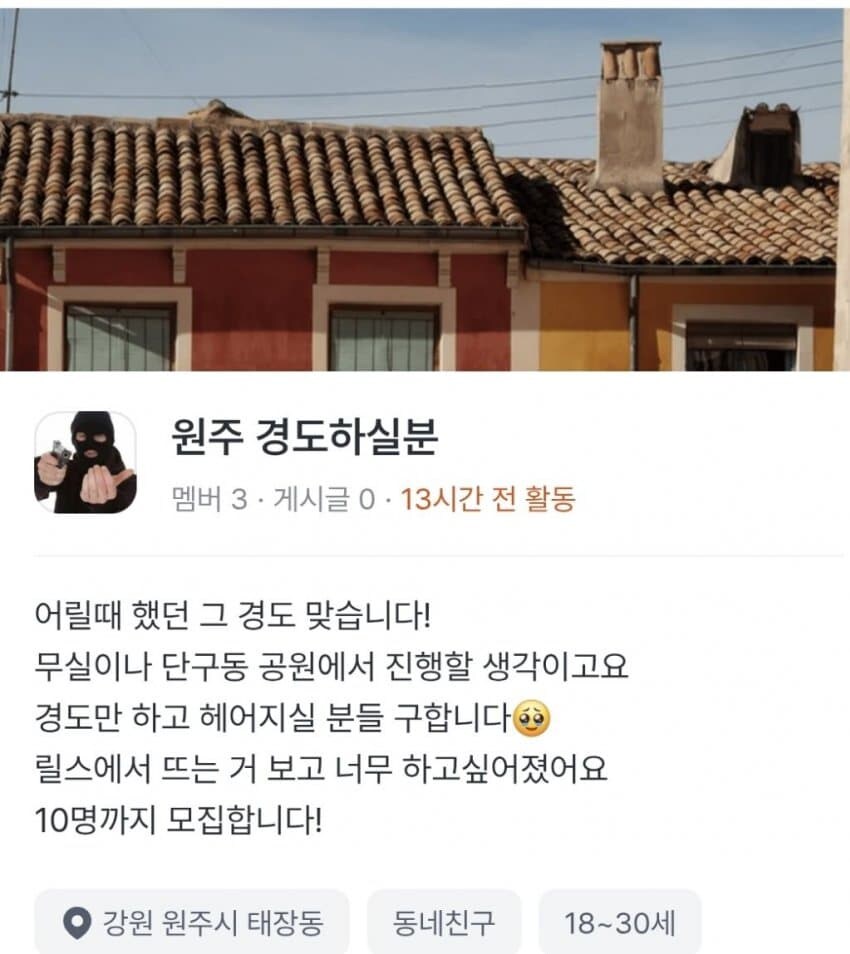Open the 원주 경도하실분 group profile picture
Viewport: 850px width, 954px height.
(x=85, y=462)
